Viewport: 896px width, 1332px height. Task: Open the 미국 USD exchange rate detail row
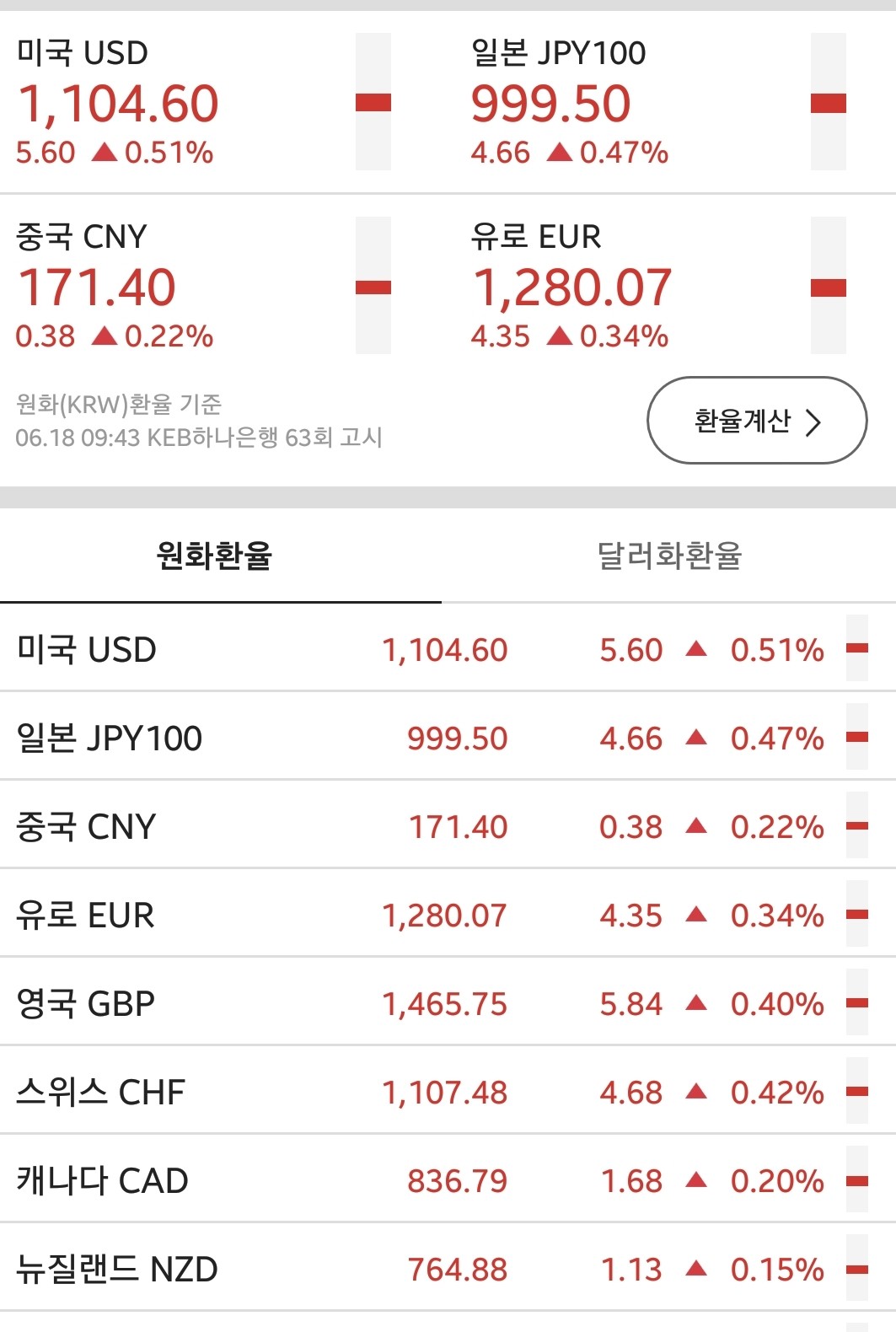pos(337,651)
